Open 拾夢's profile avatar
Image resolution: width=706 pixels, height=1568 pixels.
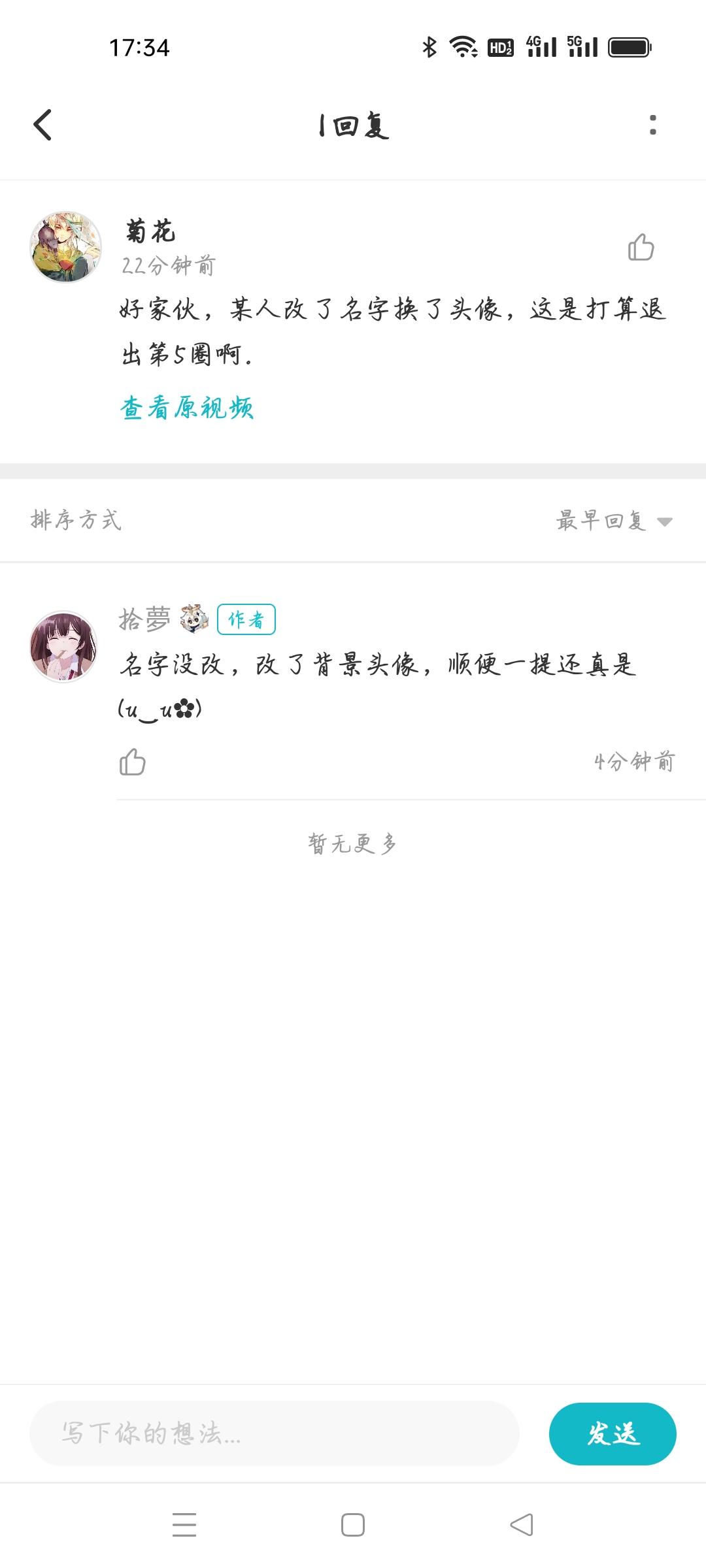(63, 647)
